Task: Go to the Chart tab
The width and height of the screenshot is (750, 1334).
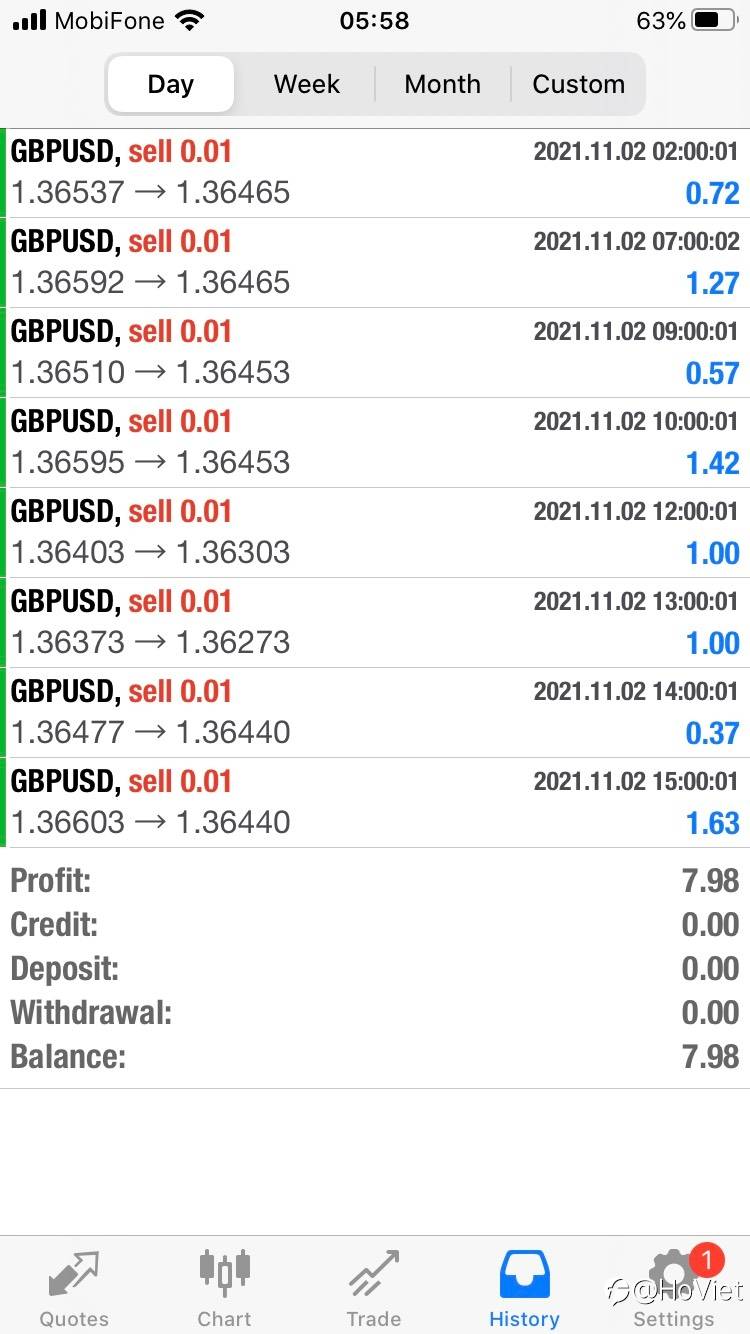Action: (x=224, y=1287)
